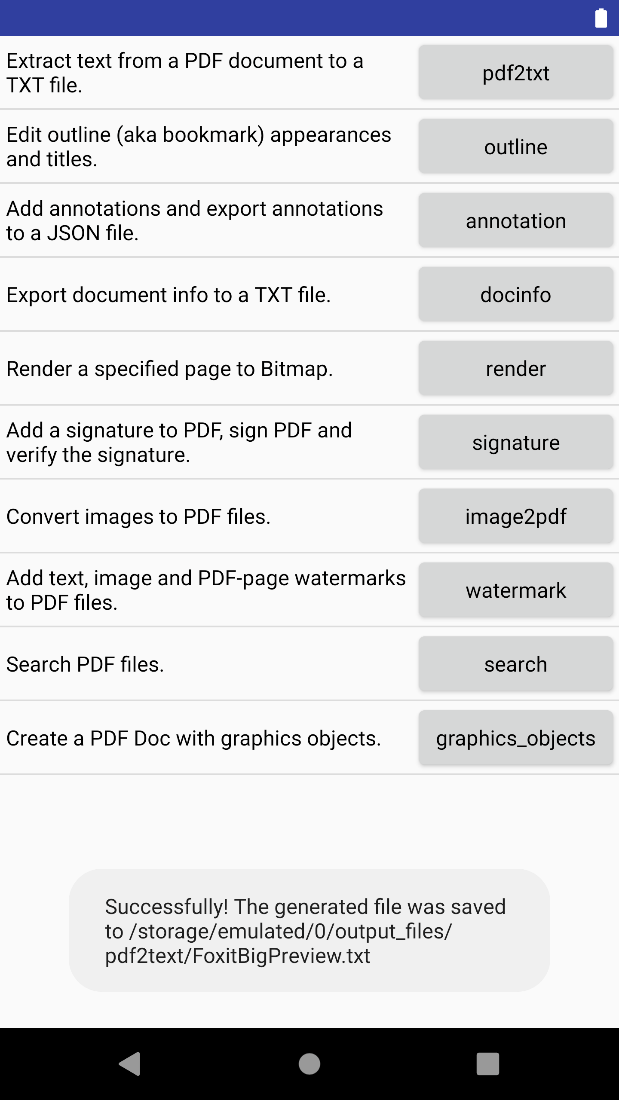Open the signature example

pyautogui.click(x=515, y=443)
